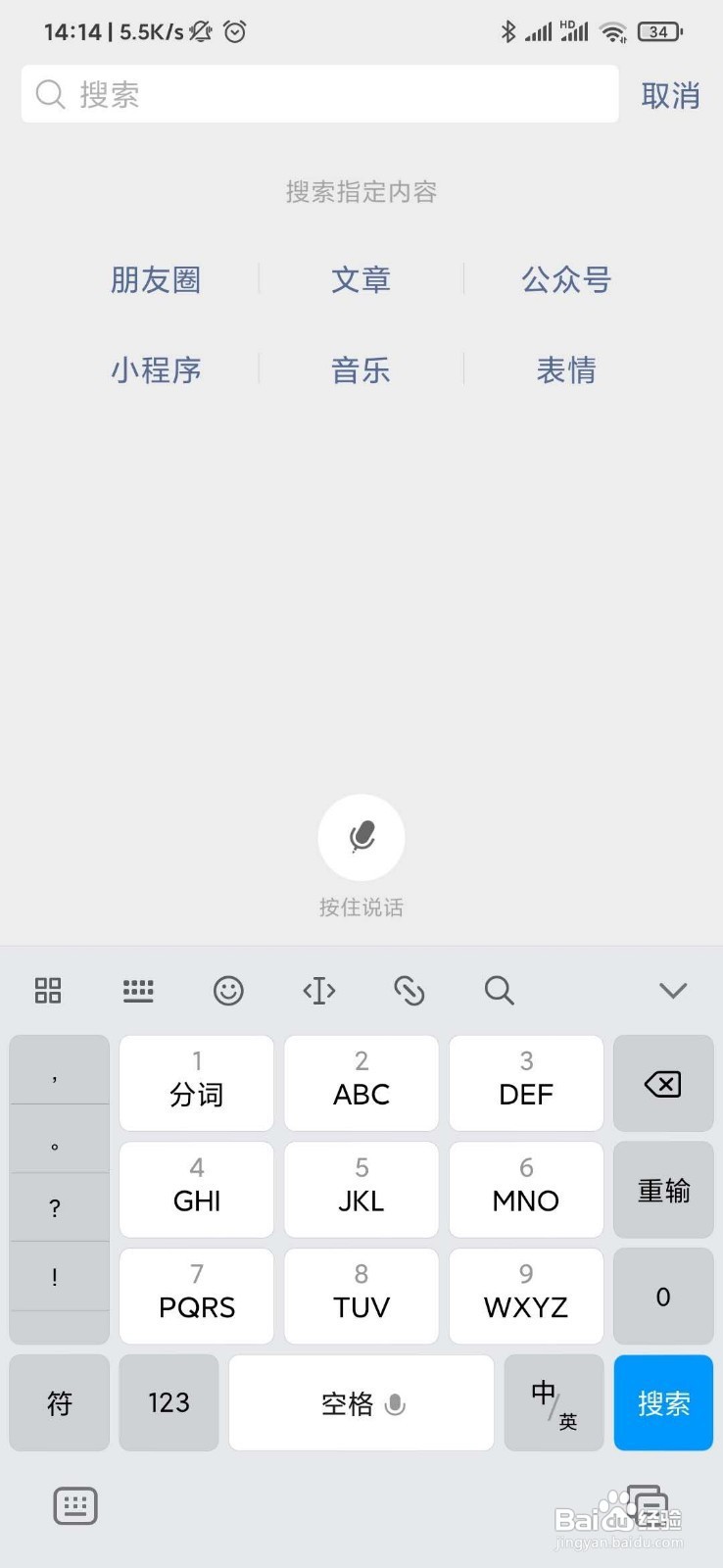Toggle the 中/英 Chinese-English input switch

[x=554, y=1402]
